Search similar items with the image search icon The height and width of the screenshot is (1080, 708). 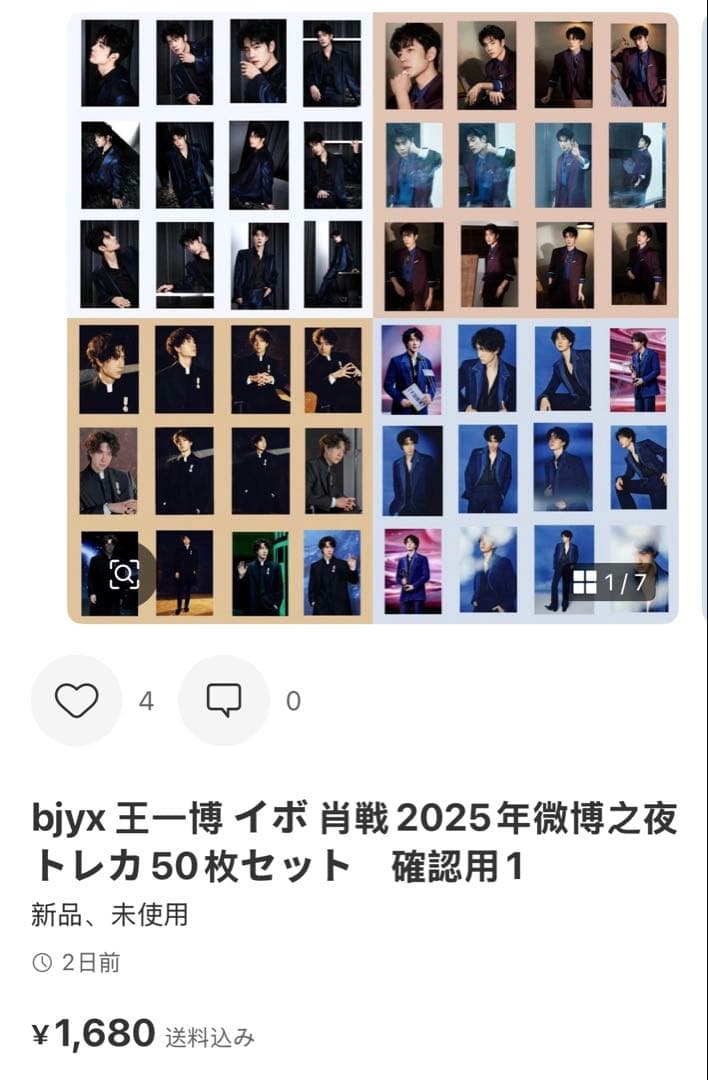point(124,575)
